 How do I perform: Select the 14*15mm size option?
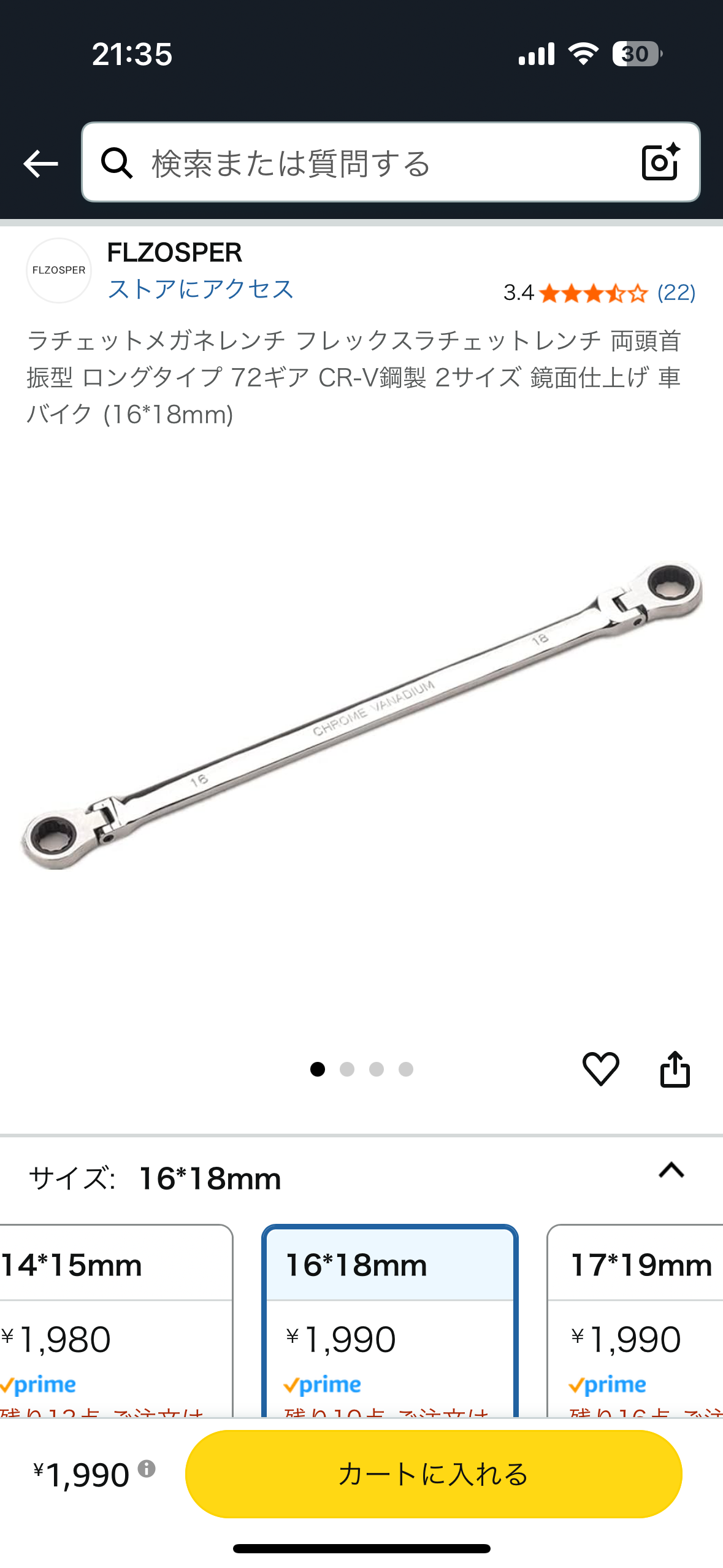click(x=115, y=1320)
